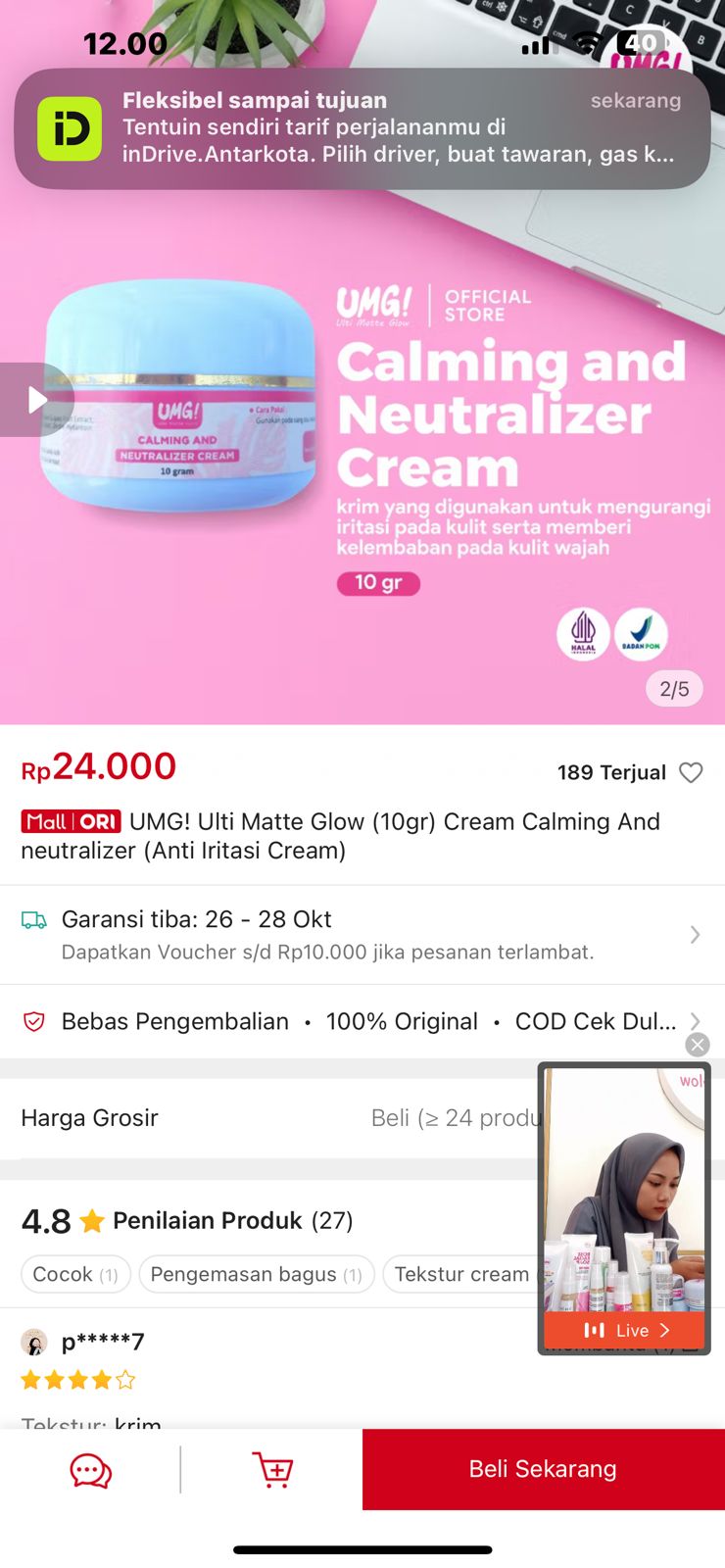The image size is (725, 1568).
Task: Open the inDrive notification banner
Action: 362,128
